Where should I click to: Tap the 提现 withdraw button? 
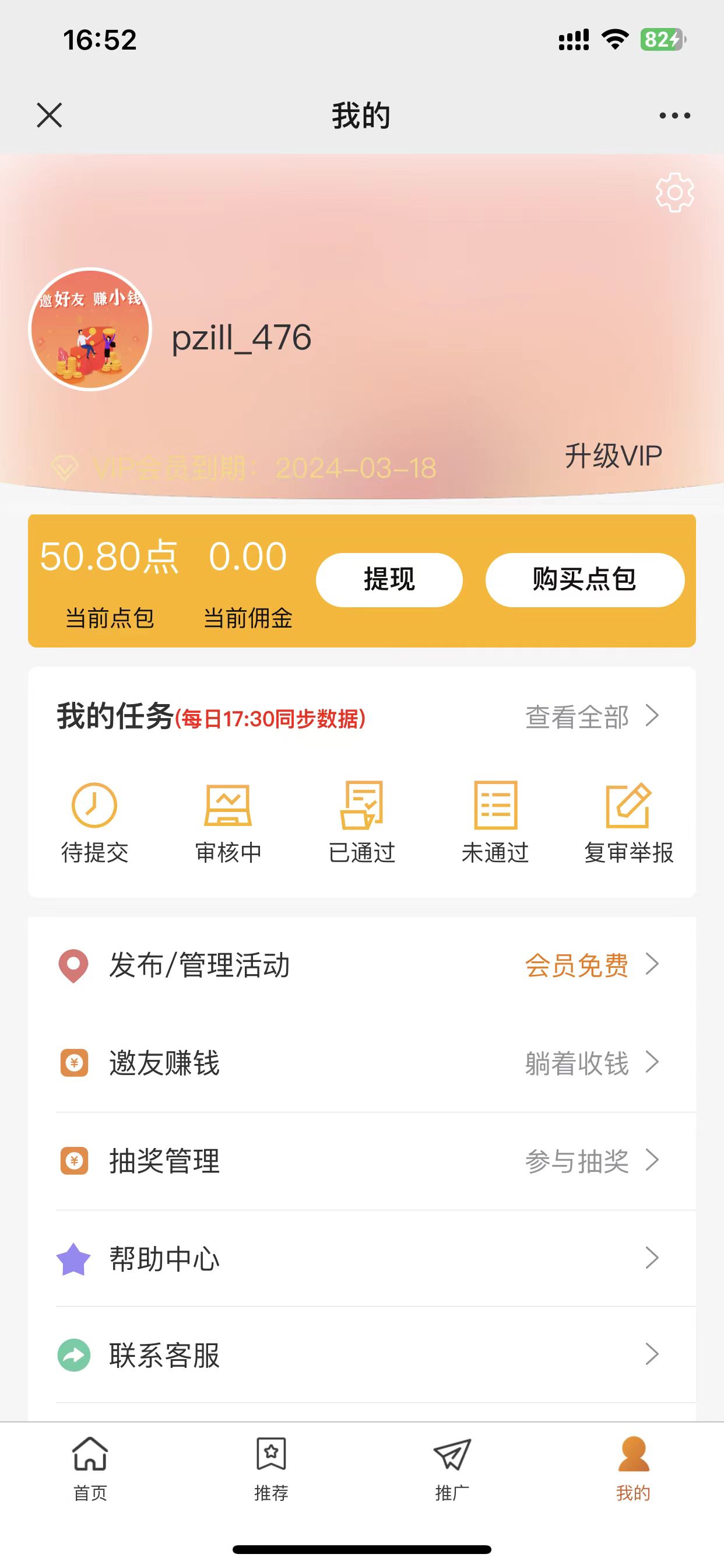(x=389, y=579)
